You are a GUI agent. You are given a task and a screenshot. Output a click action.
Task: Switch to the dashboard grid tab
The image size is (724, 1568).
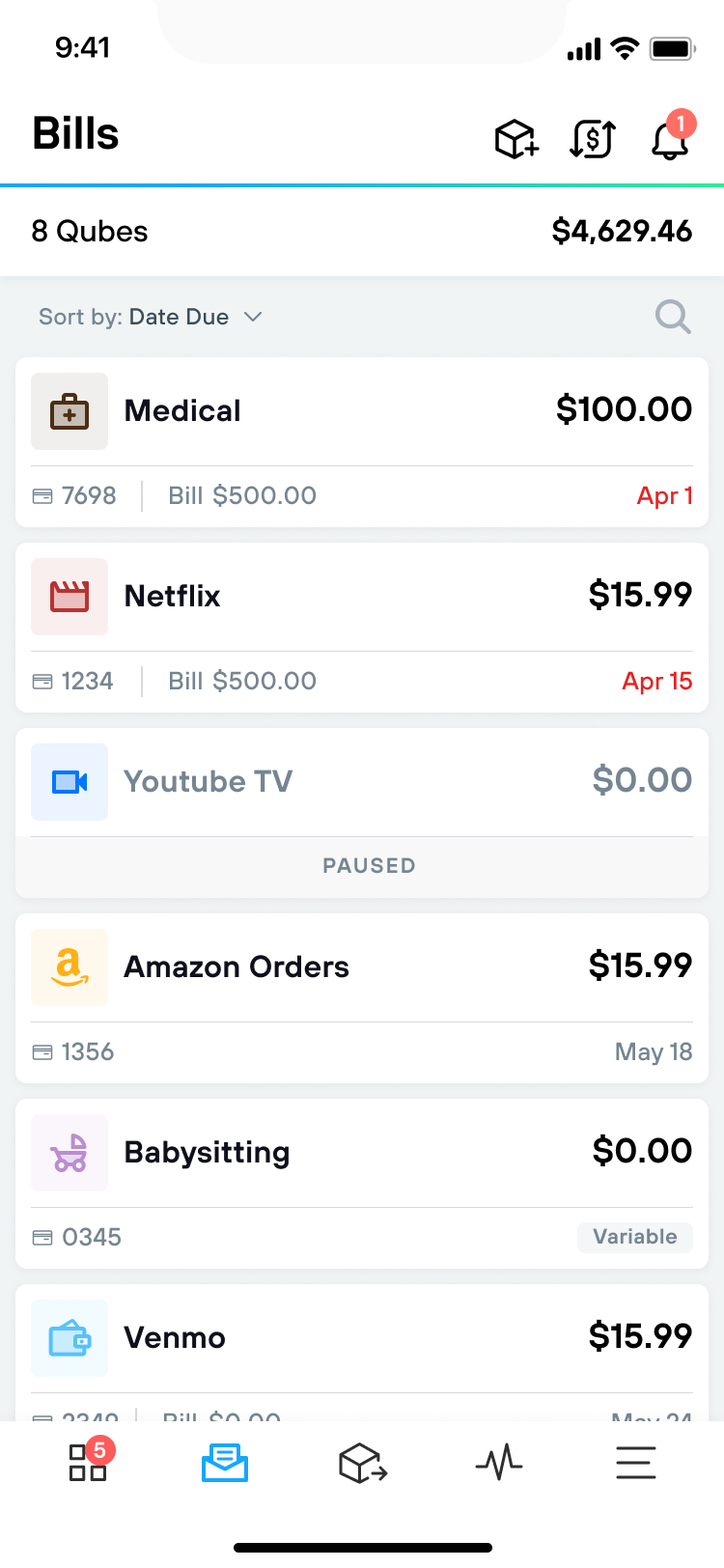tap(89, 1462)
